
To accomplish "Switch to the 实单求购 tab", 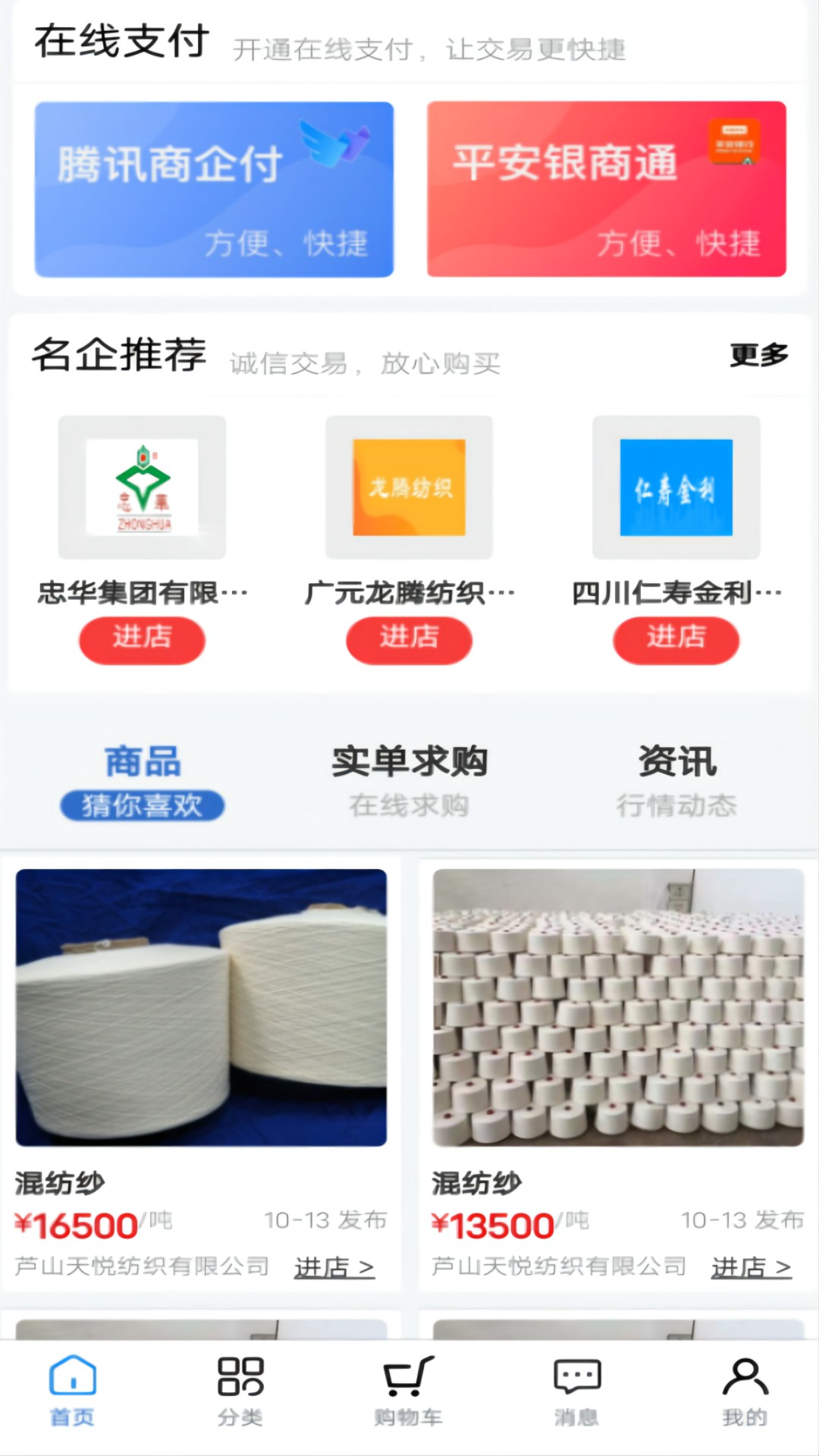I will click(x=410, y=762).
